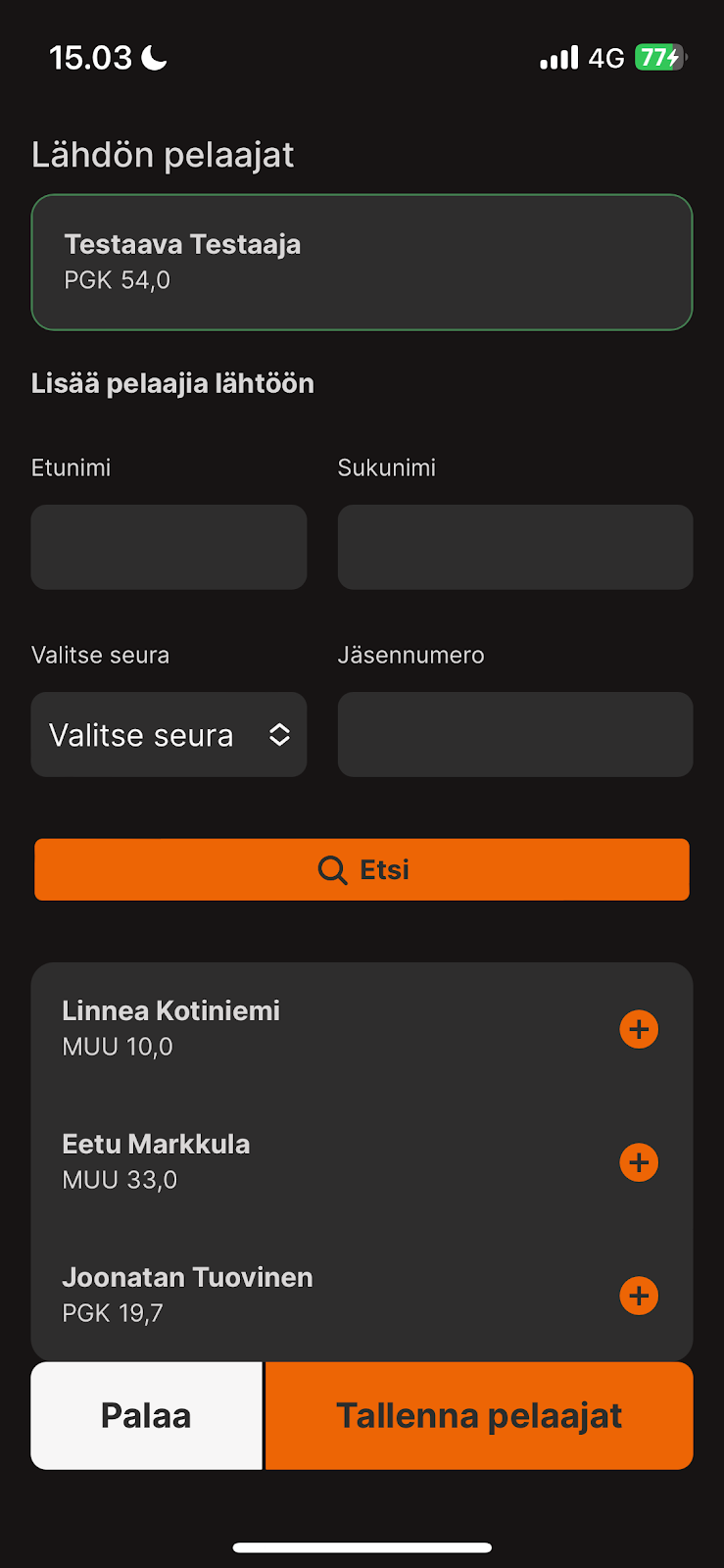The height and width of the screenshot is (1568, 724).
Task: Search players with the Etsi button
Action: click(362, 869)
